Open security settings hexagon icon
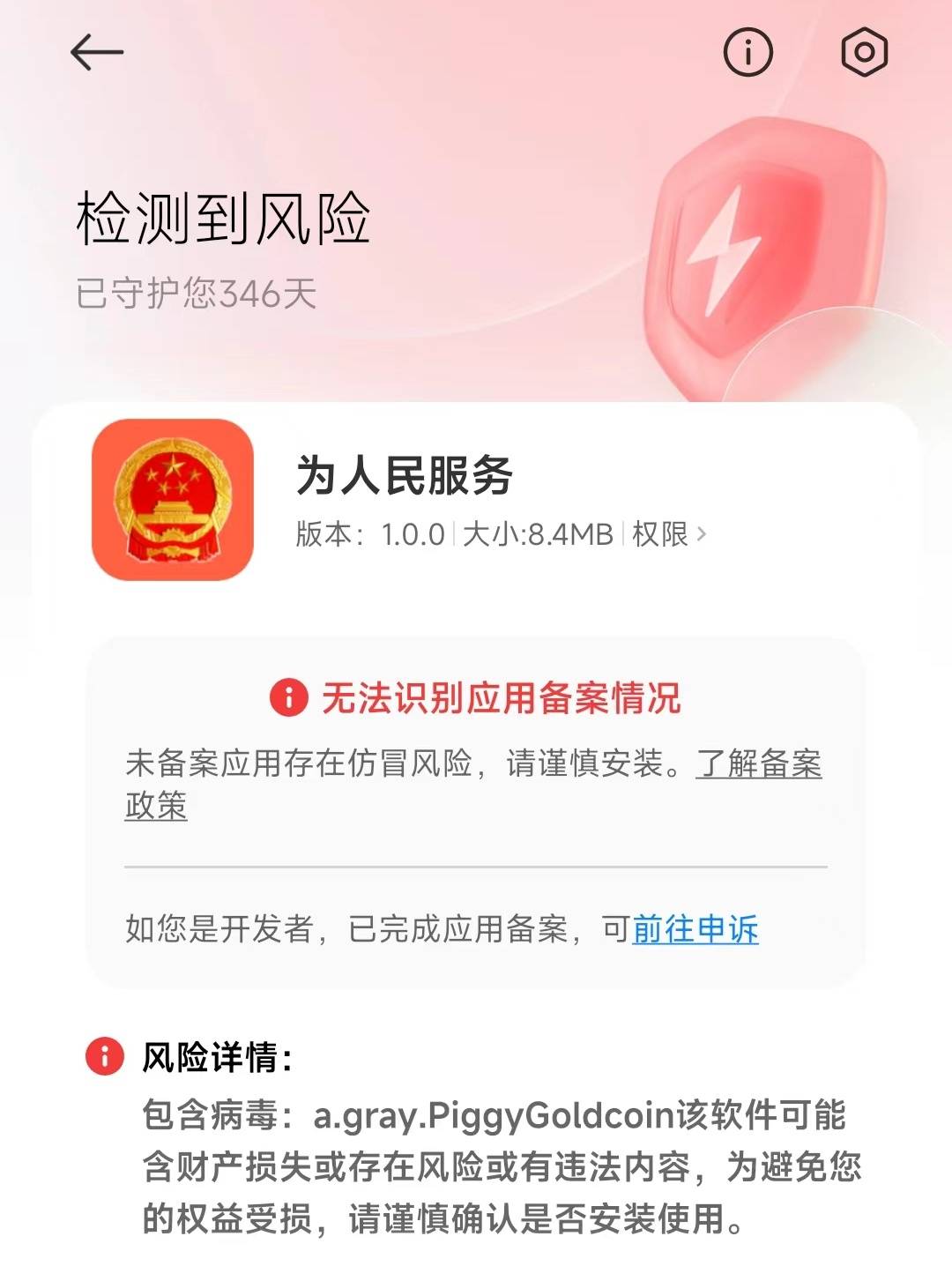This screenshot has height=1266, width=952. (x=864, y=53)
